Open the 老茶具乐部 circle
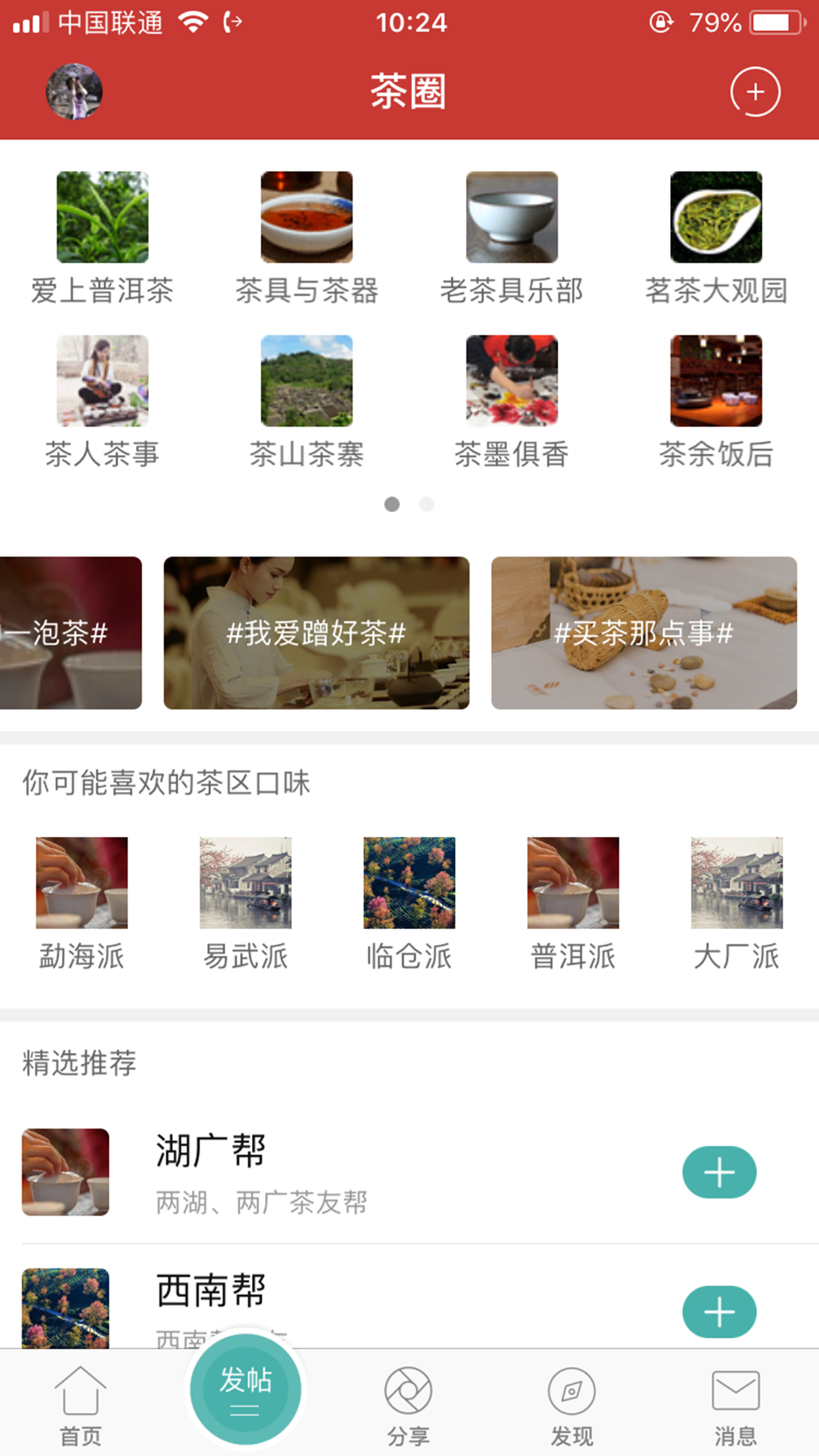Image resolution: width=819 pixels, height=1456 pixels. [512, 239]
